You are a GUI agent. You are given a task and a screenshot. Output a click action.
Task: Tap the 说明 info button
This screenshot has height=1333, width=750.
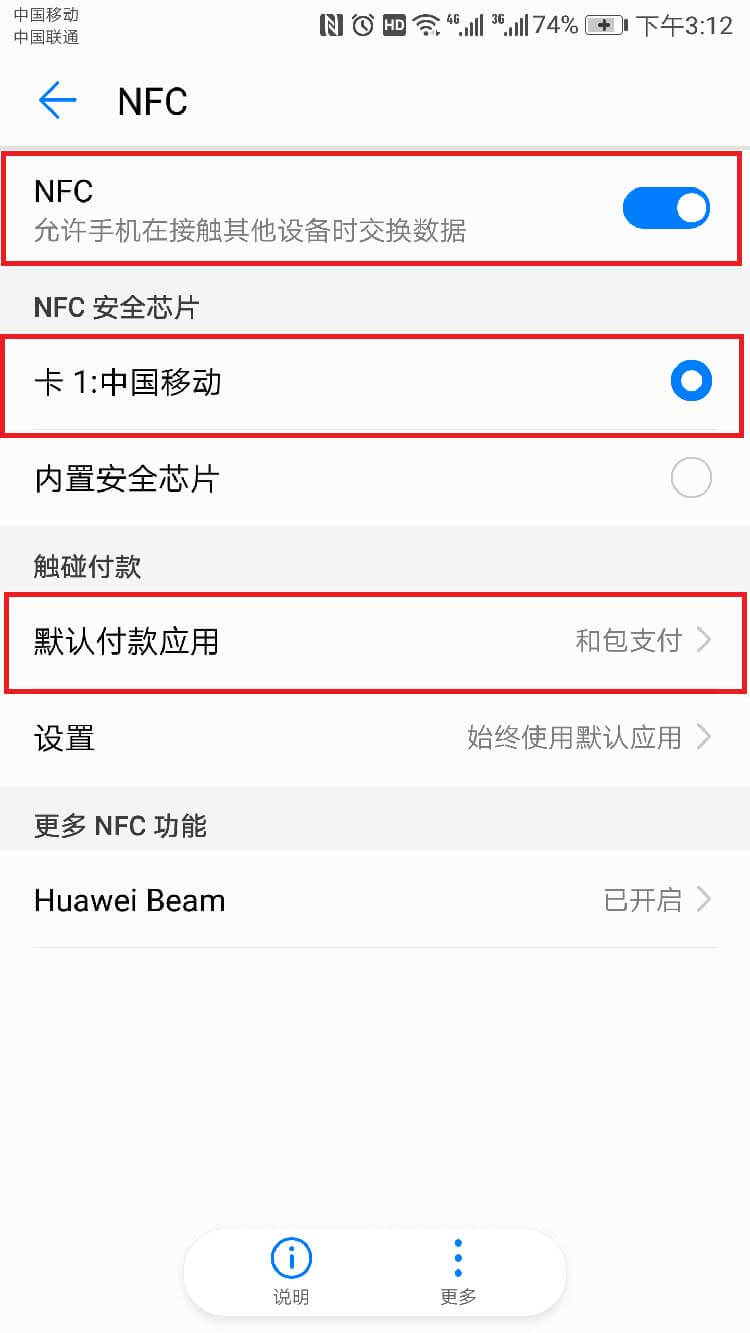[x=291, y=1272]
